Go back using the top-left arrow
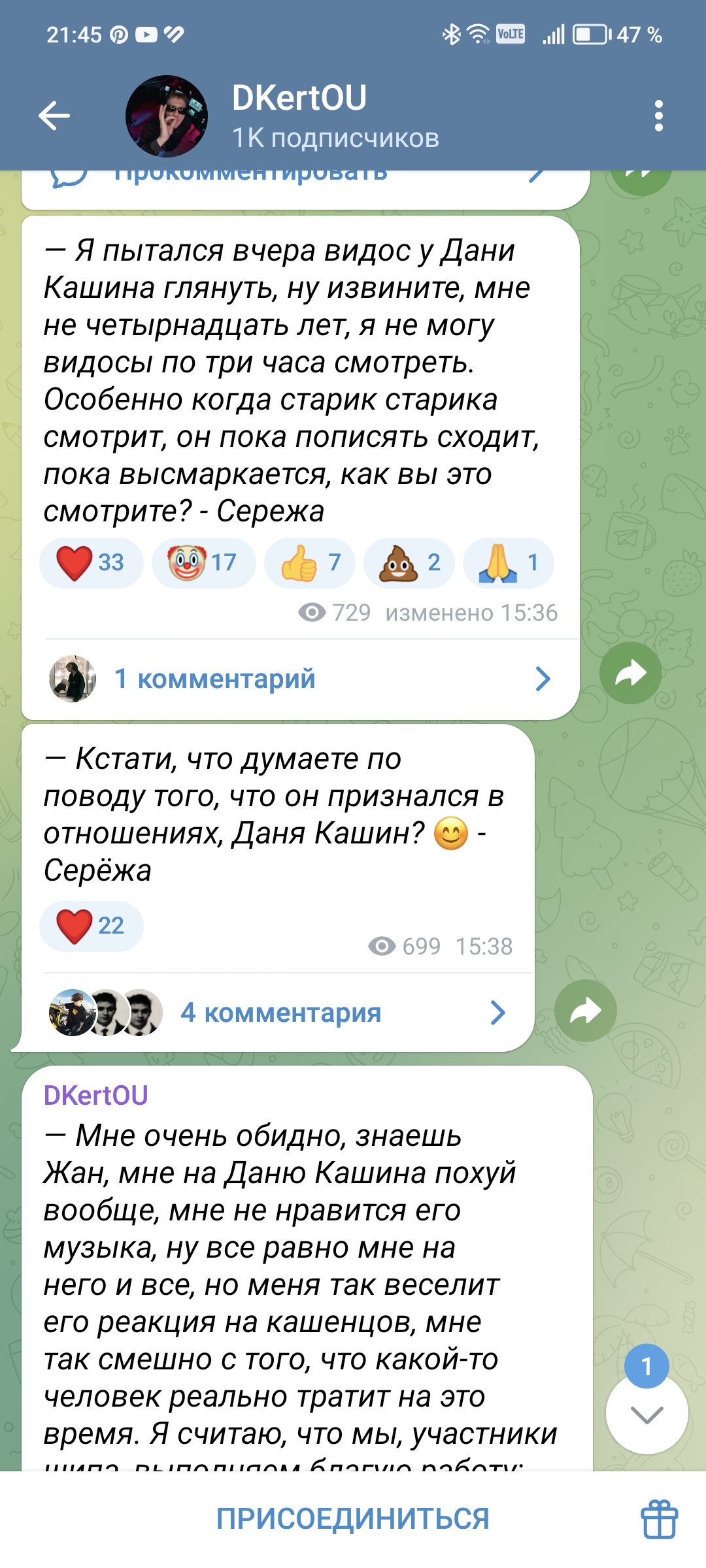Screen dimensions: 706x1568 tap(54, 116)
